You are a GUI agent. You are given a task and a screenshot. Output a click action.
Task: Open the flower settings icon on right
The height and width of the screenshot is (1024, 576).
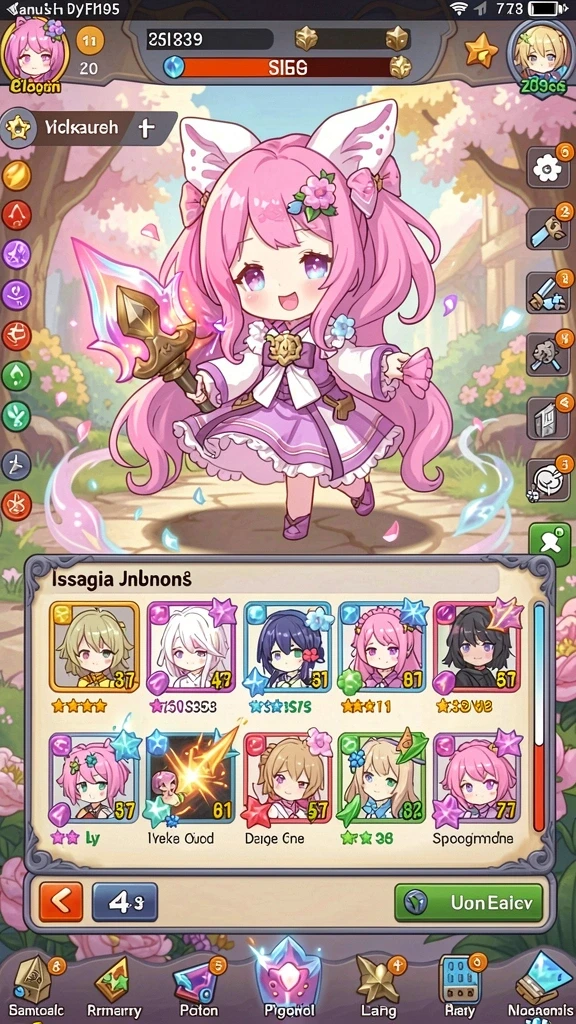(547, 169)
